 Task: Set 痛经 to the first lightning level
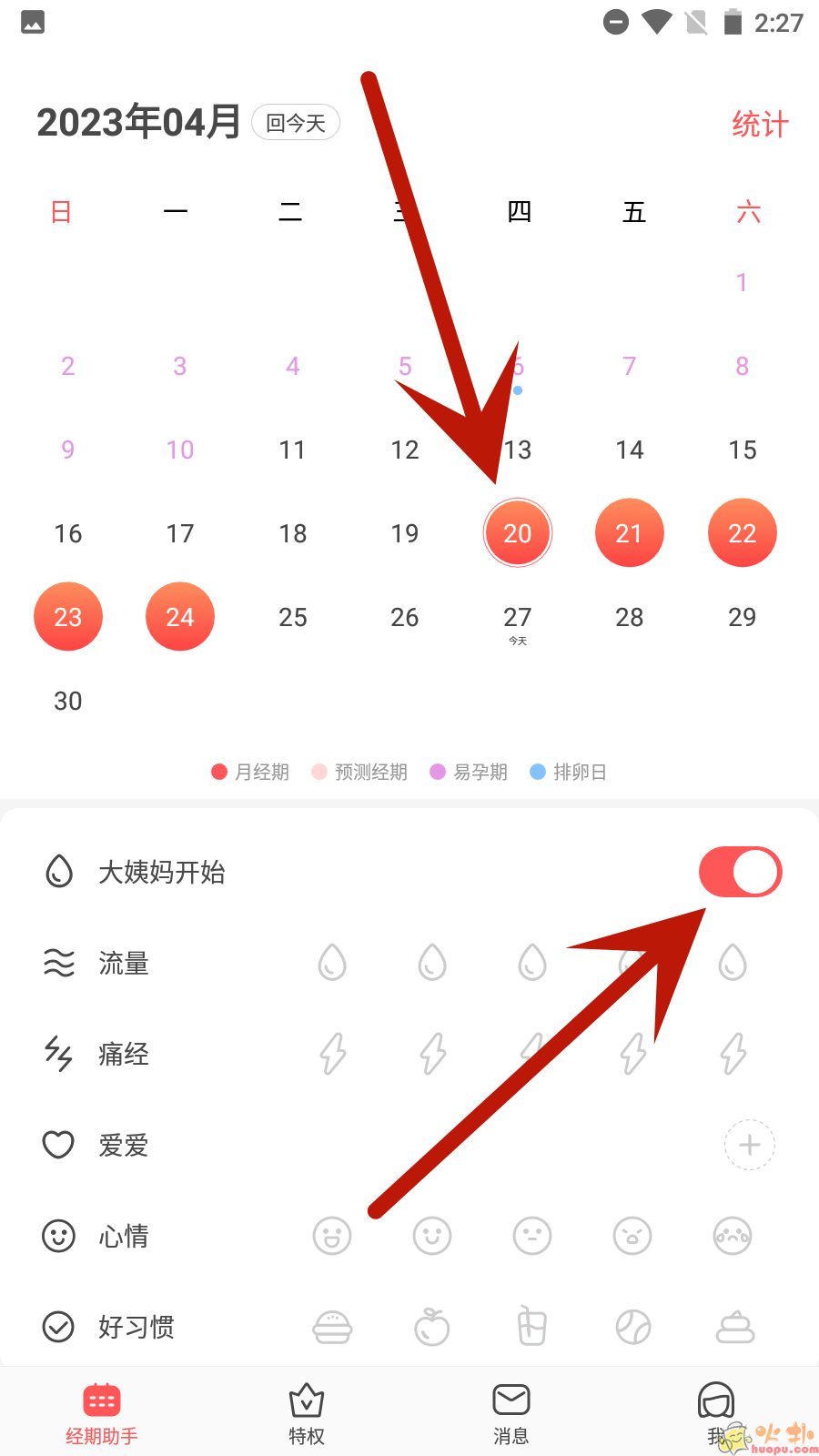[332, 1054]
